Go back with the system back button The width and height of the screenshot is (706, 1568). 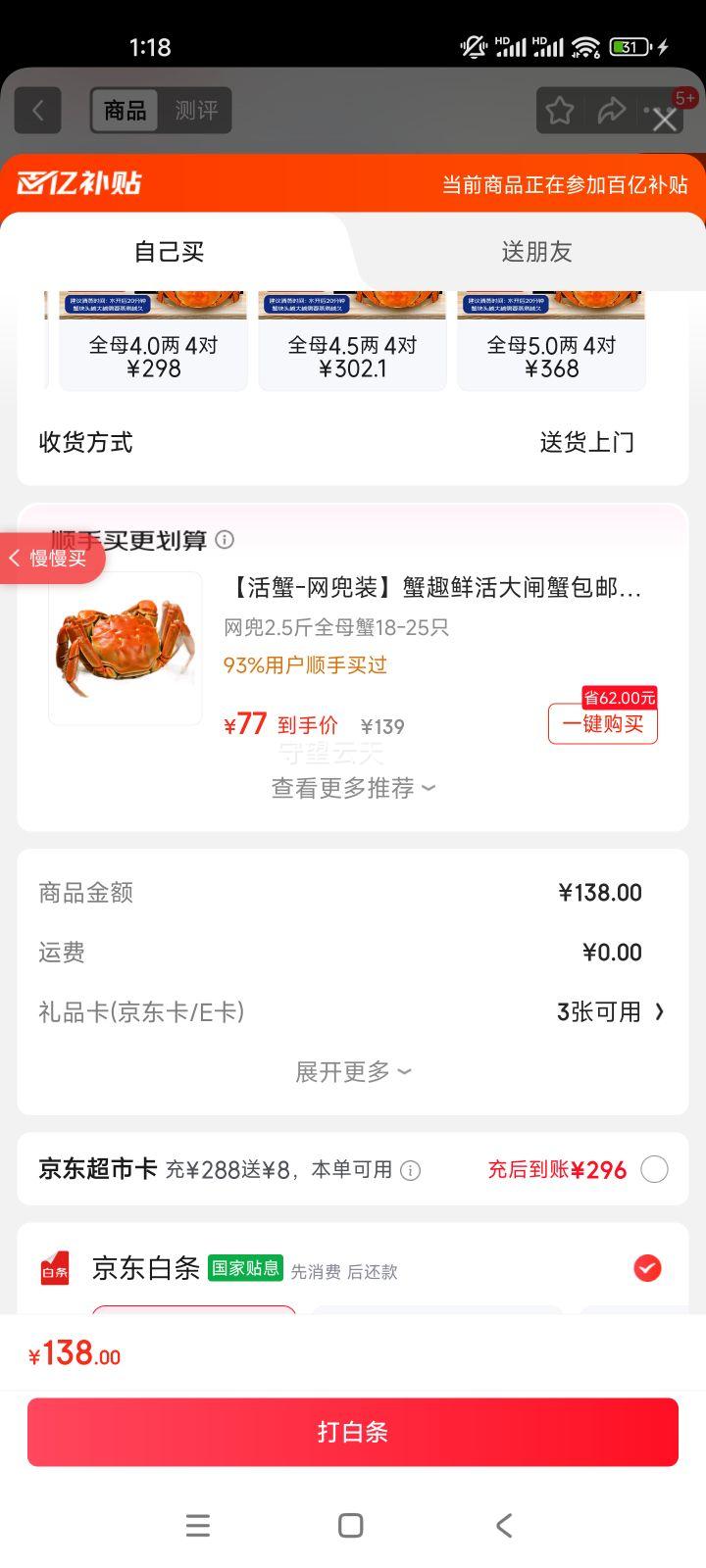504,1525
